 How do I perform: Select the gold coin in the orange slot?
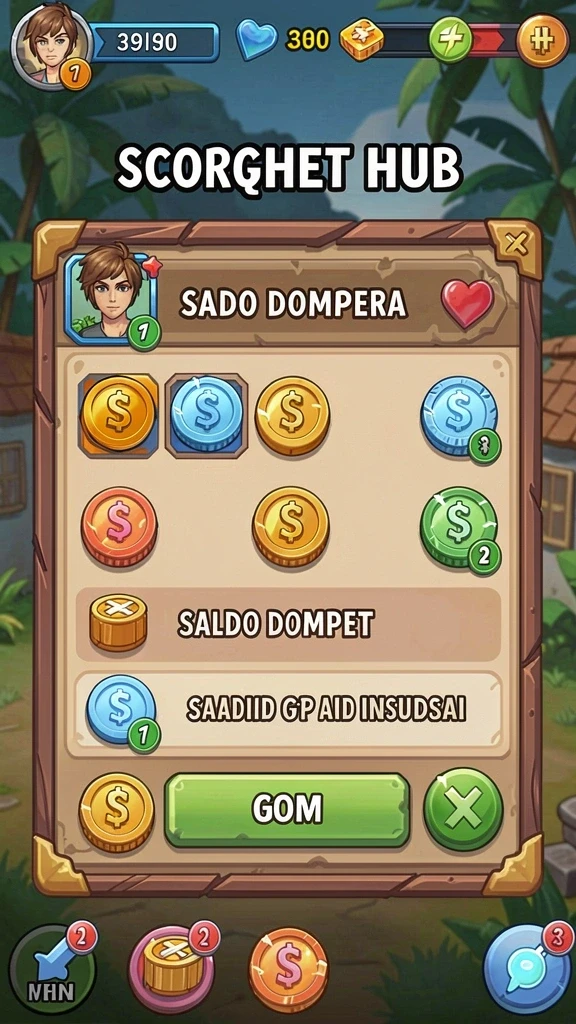click(x=118, y=414)
